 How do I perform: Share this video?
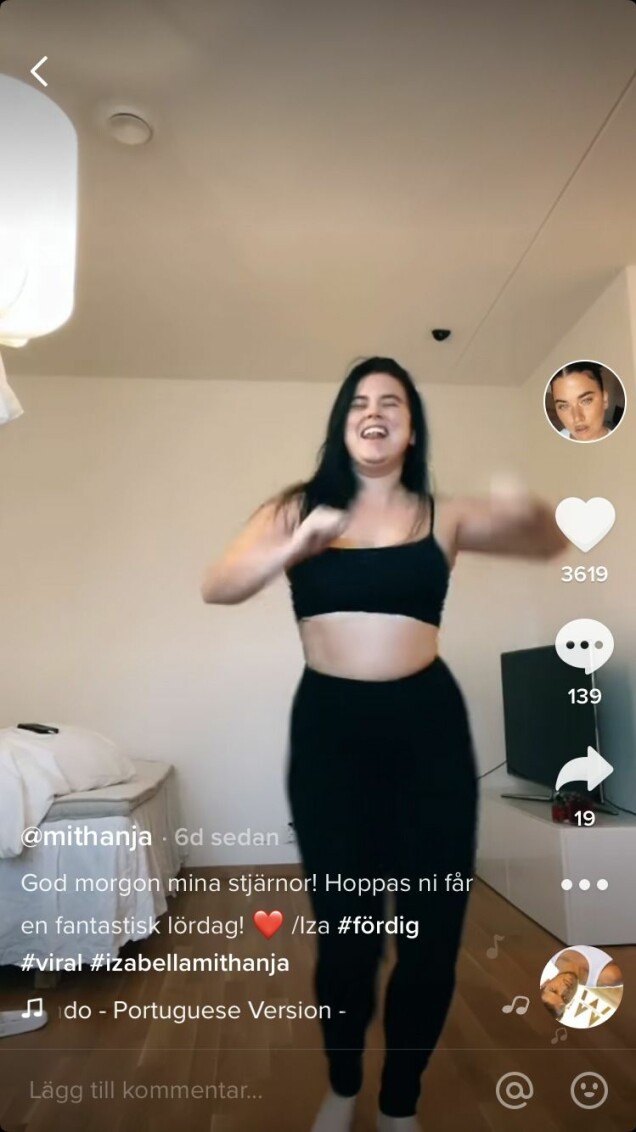click(x=584, y=771)
